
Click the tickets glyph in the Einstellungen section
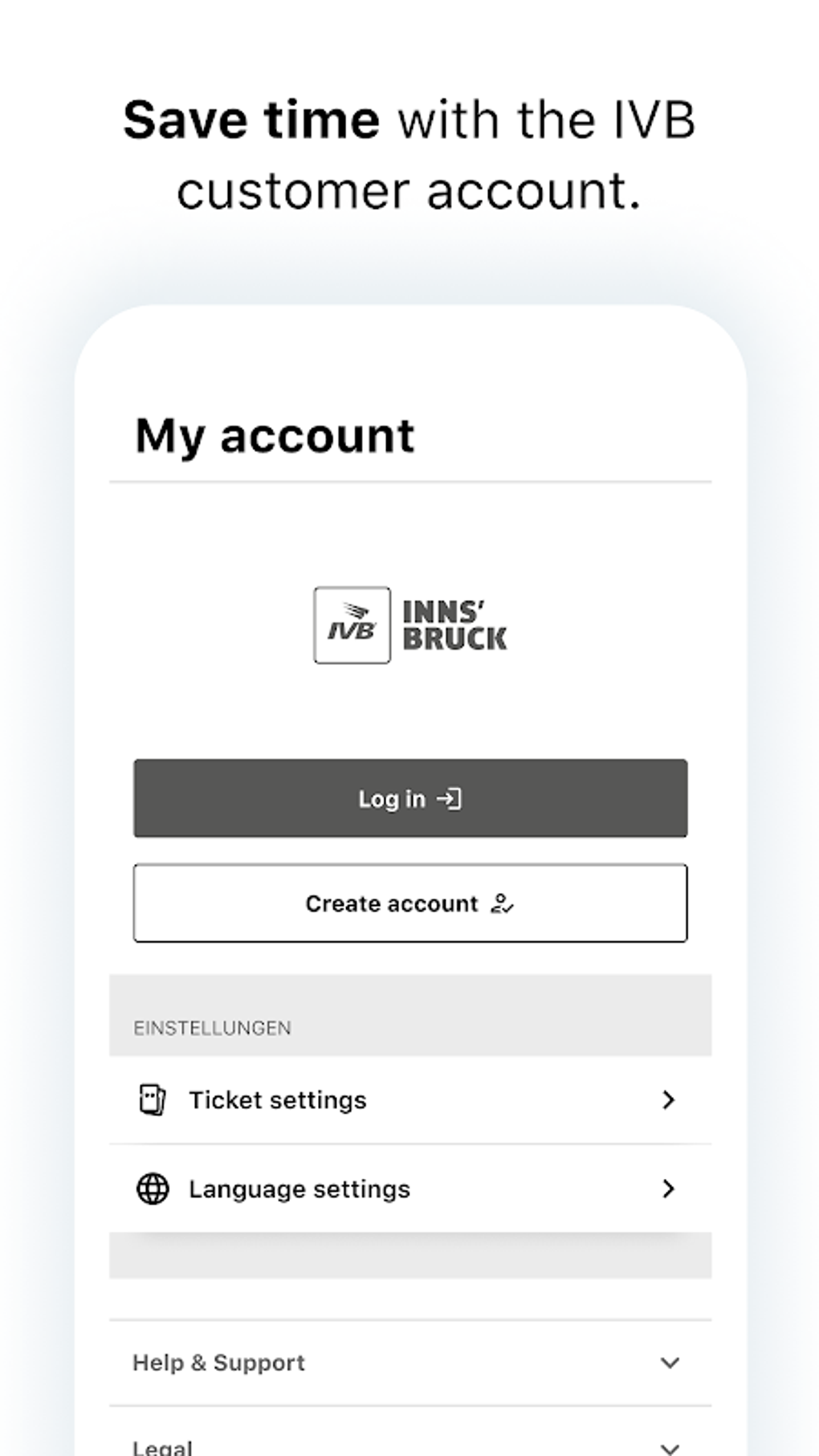coord(153,1100)
